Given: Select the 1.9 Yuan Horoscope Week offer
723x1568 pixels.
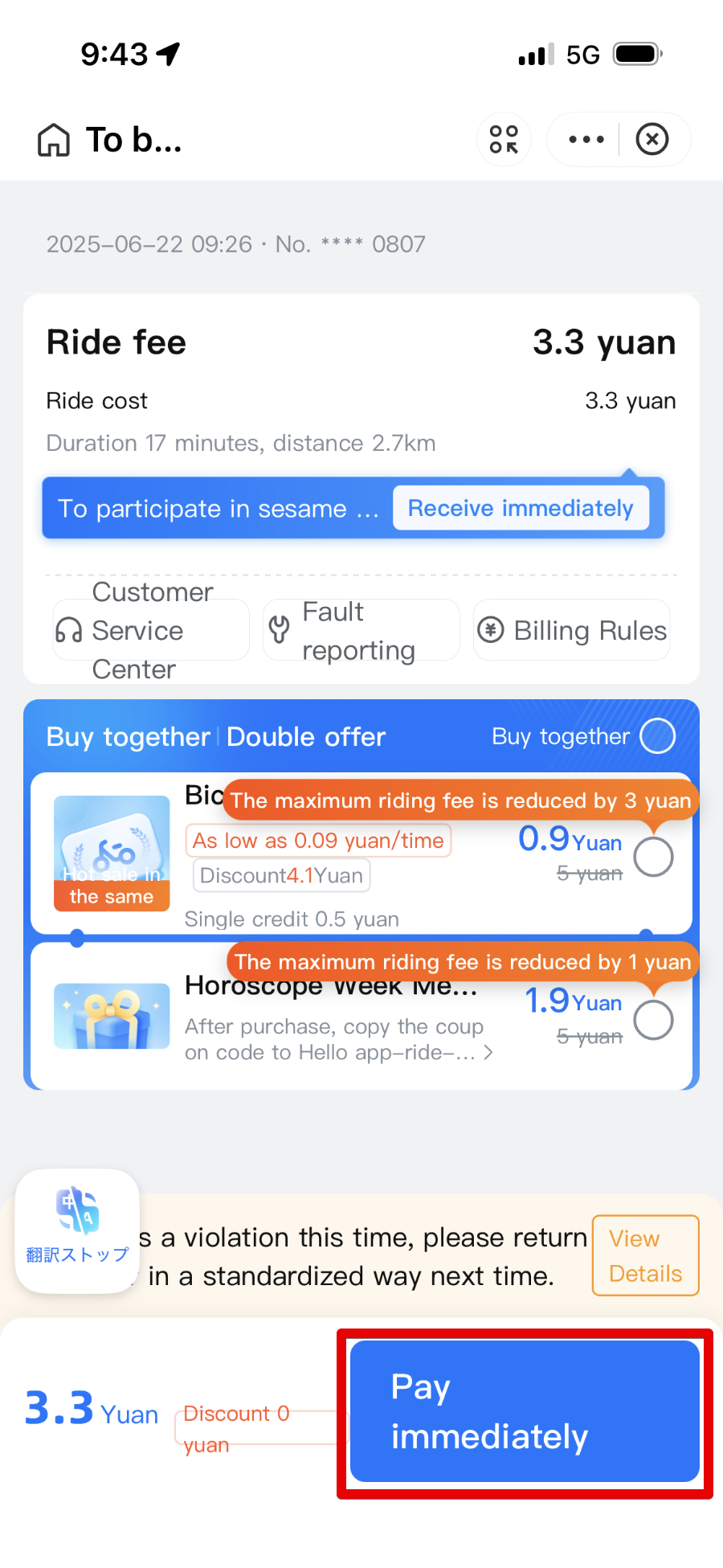Looking at the screenshot, I should 653,1021.
